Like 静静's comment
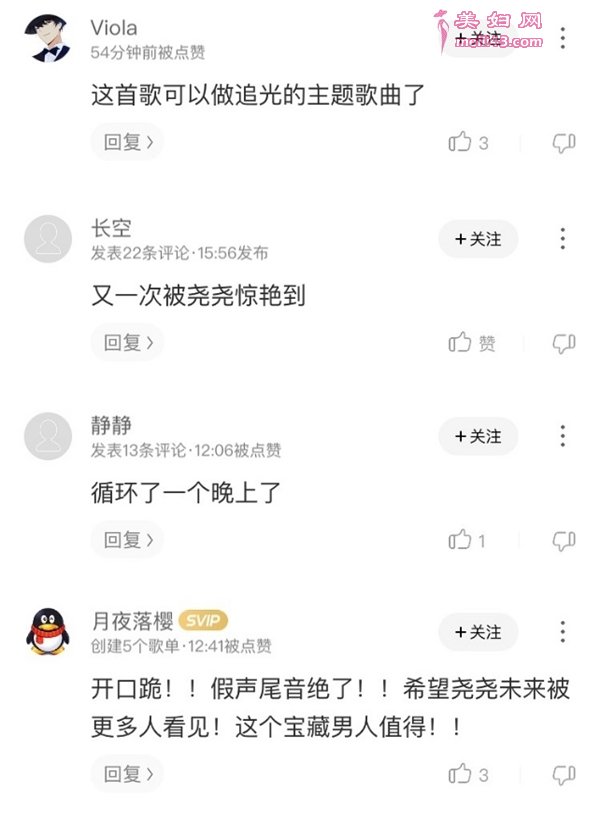600x831 pixels. [461, 540]
